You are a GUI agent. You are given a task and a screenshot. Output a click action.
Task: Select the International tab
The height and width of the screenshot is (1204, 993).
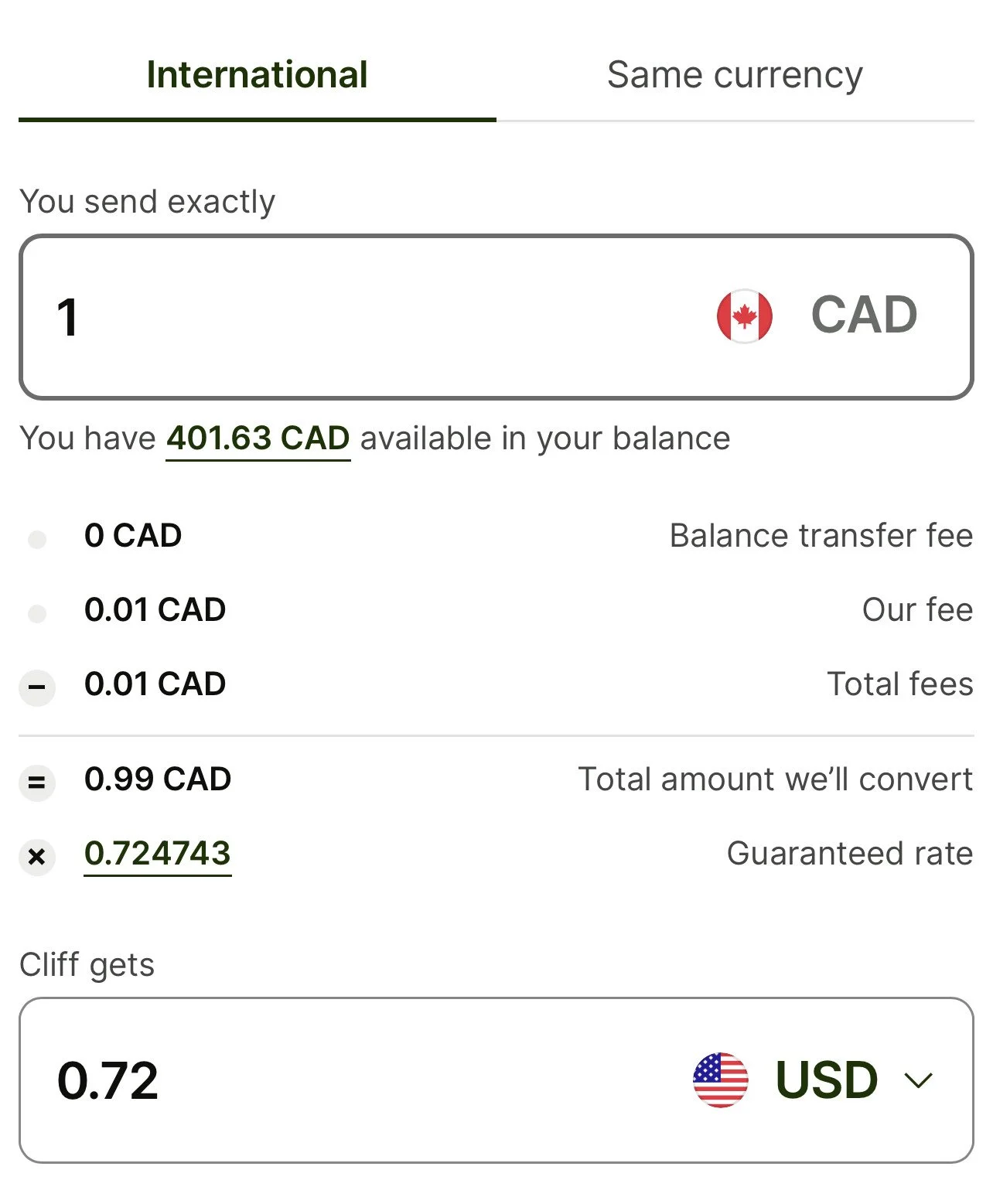257,75
